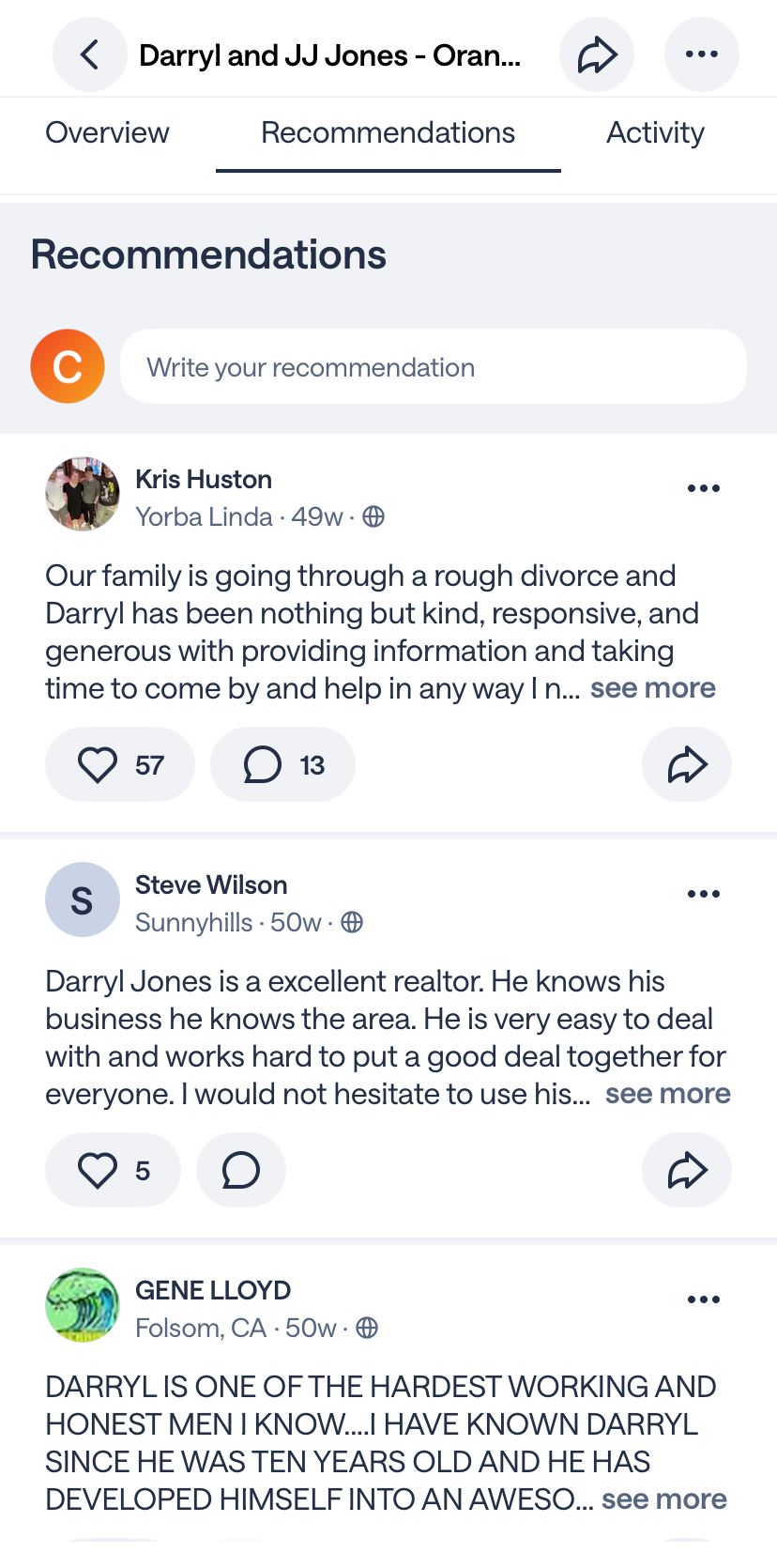Like Kris Huston's recommendation
This screenshot has height=1568, width=777.
click(x=119, y=764)
